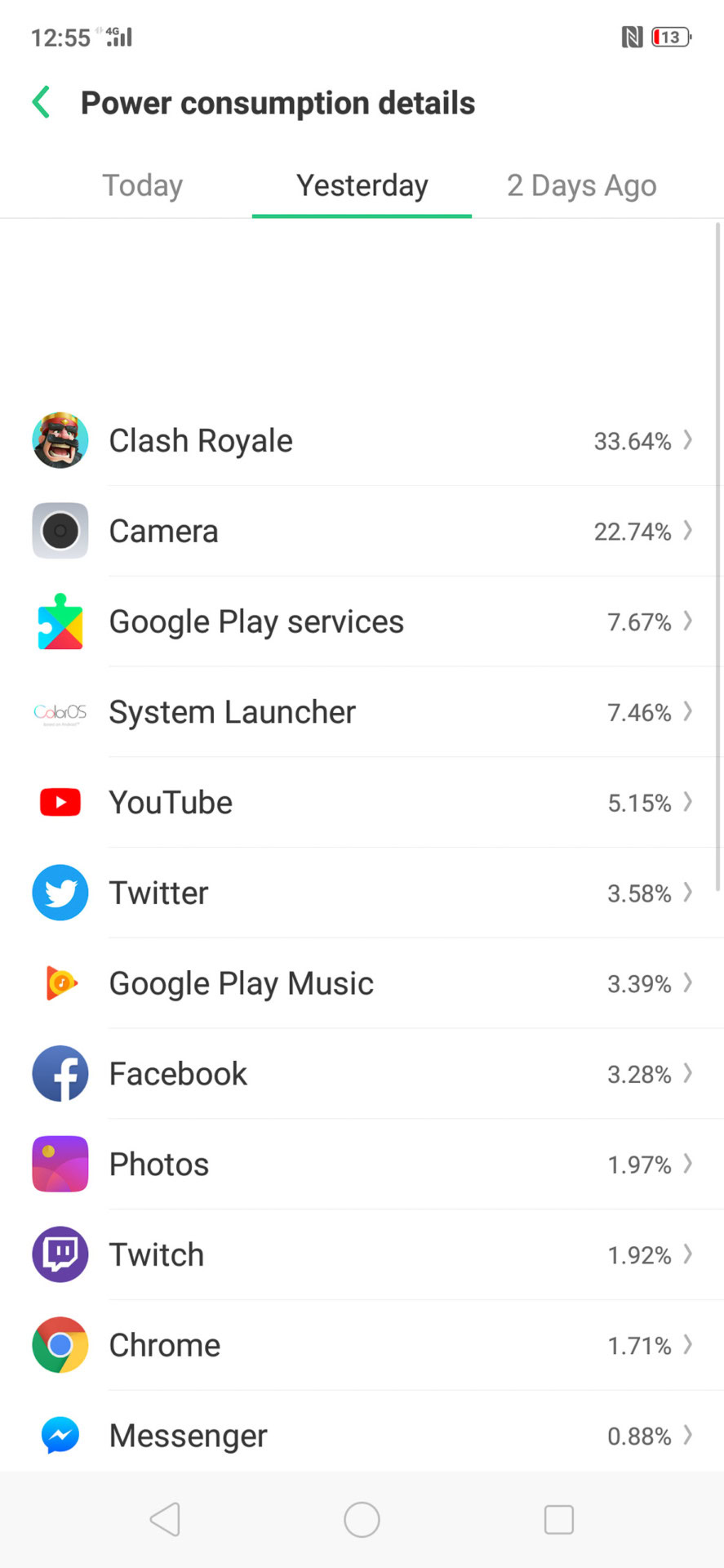This screenshot has height=1568, width=724.
Task: Open the Messenger entry
Action: [362, 1435]
